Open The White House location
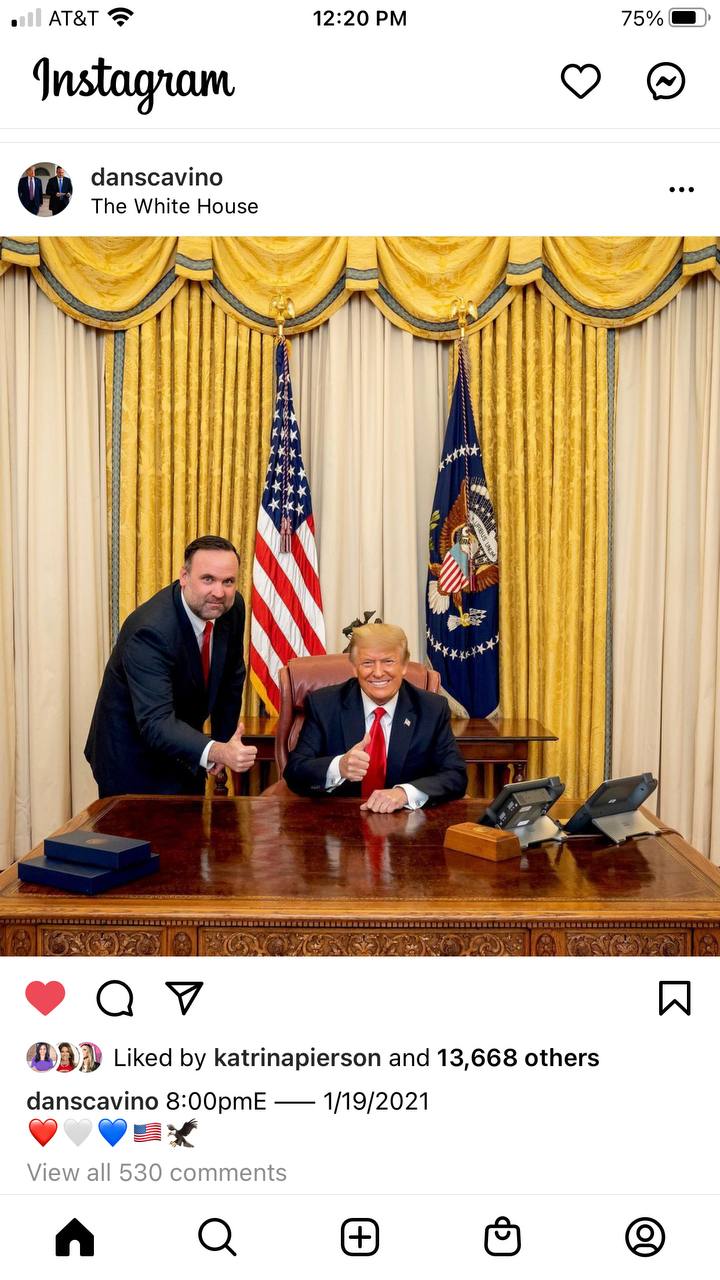Image resolution: width=720 pixels, height=1280 pixels. coord(174,206)
